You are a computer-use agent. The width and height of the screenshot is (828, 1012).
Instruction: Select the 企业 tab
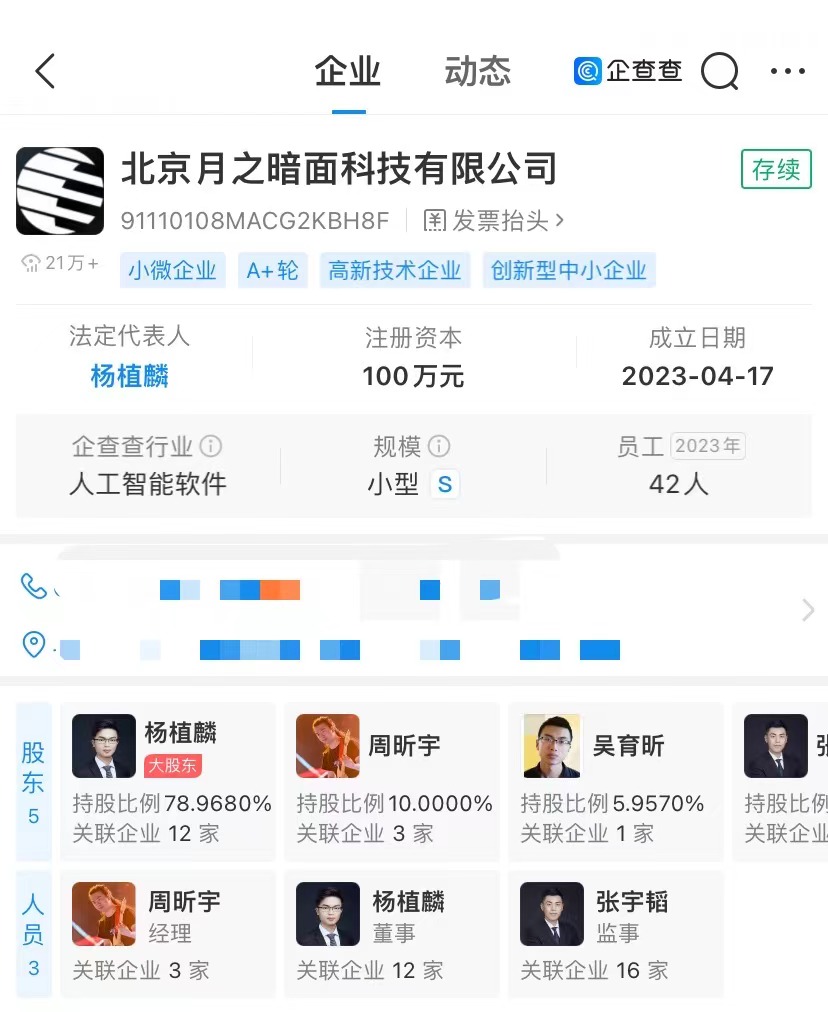tap(348, 71)
